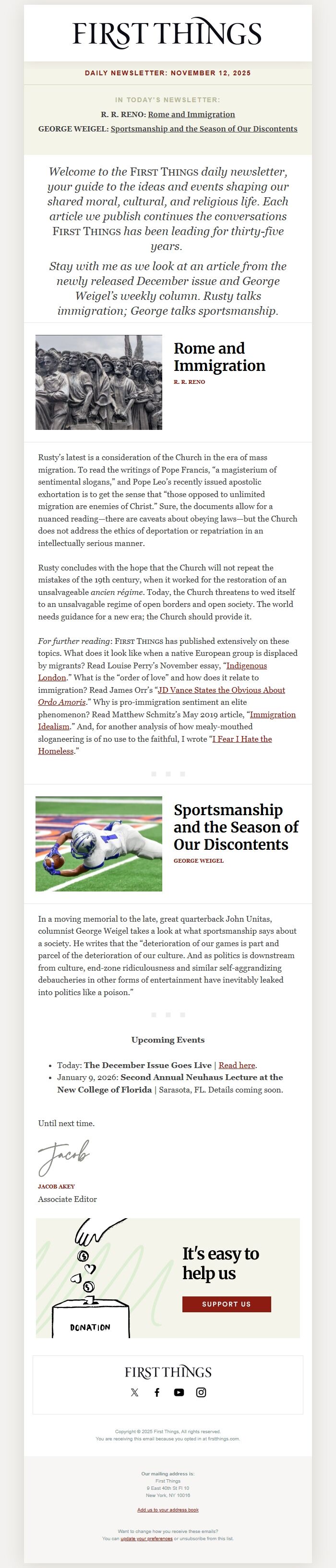The image size is (336, 1568).
Task: Open the football player article image
Action: point(98,843)
